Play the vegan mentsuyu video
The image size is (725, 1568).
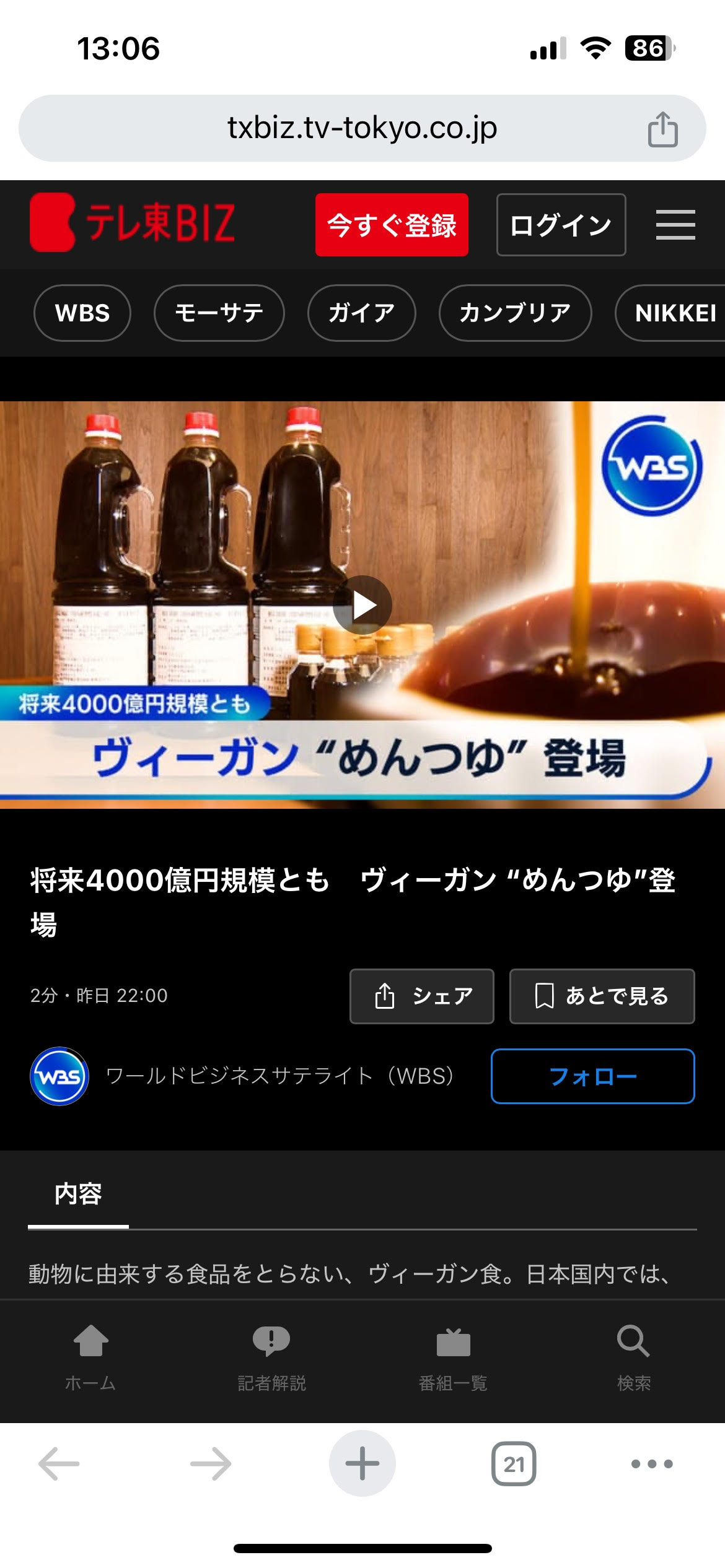pos(362,605)
